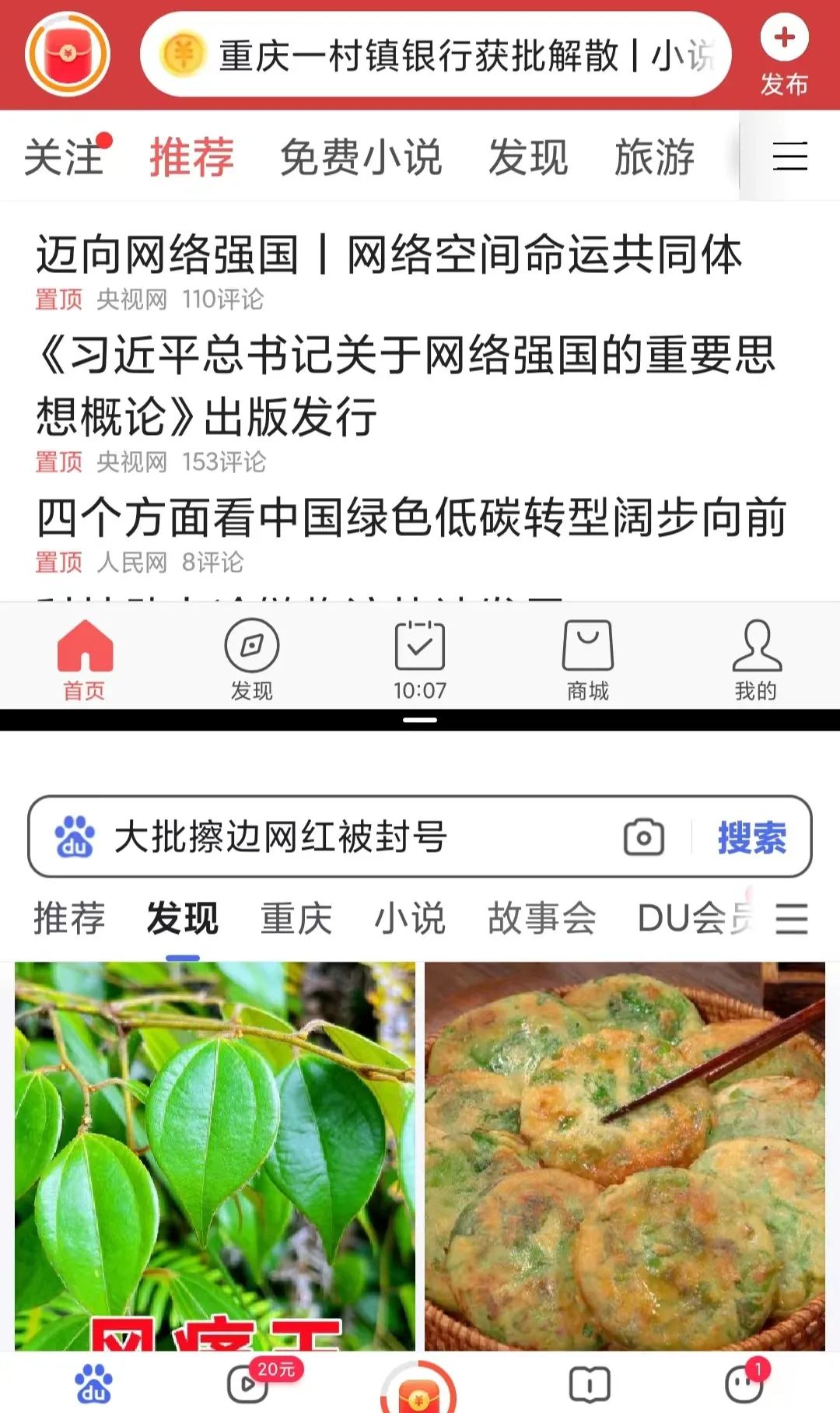Viewport: 840px width, 1413px height.
Task: Go to the 我的 profile tab
Action: point(756,658)
